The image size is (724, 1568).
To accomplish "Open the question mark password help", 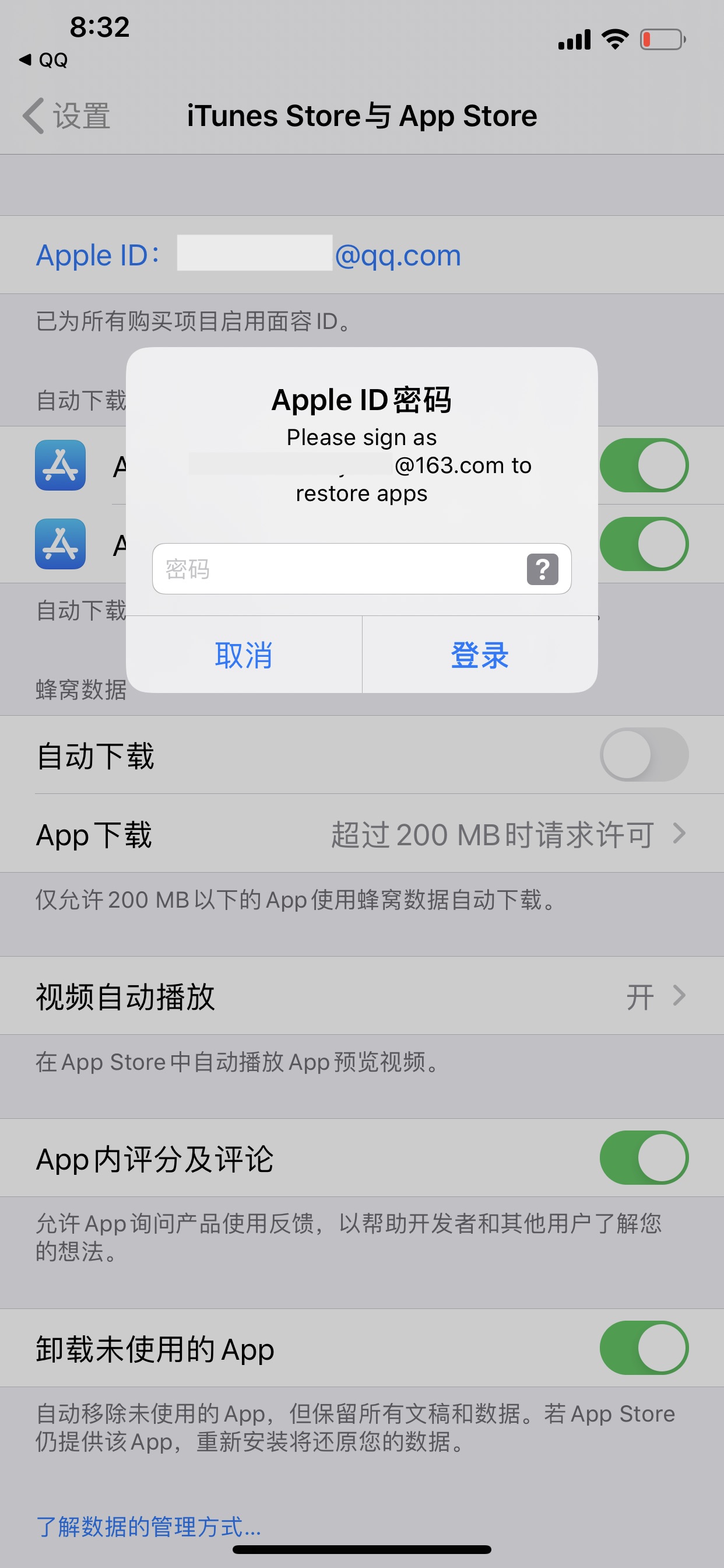I will pyautogui.click(x=542, y=569).
